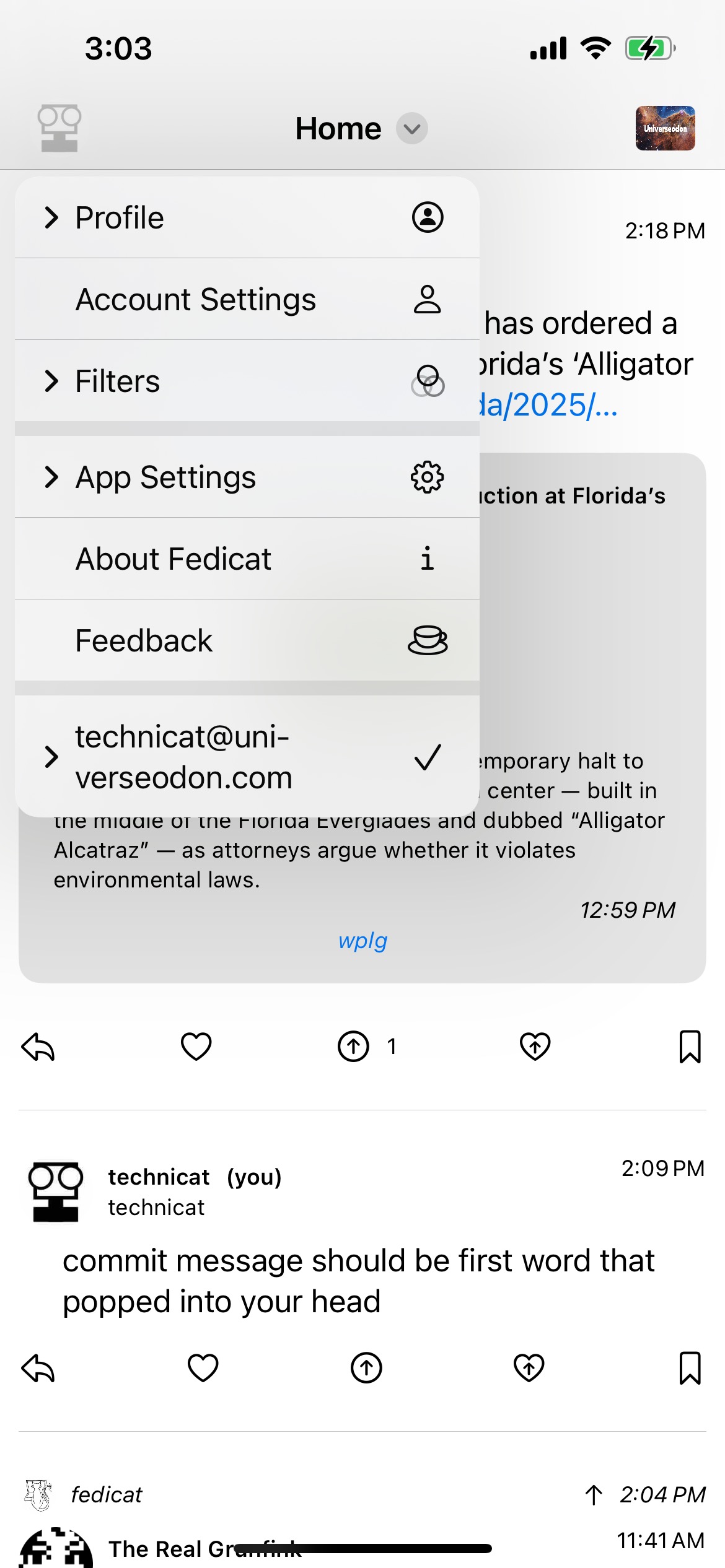Reply to the Alligator Alcatraz post
Screen dimensions: 725x1568
38,1047
